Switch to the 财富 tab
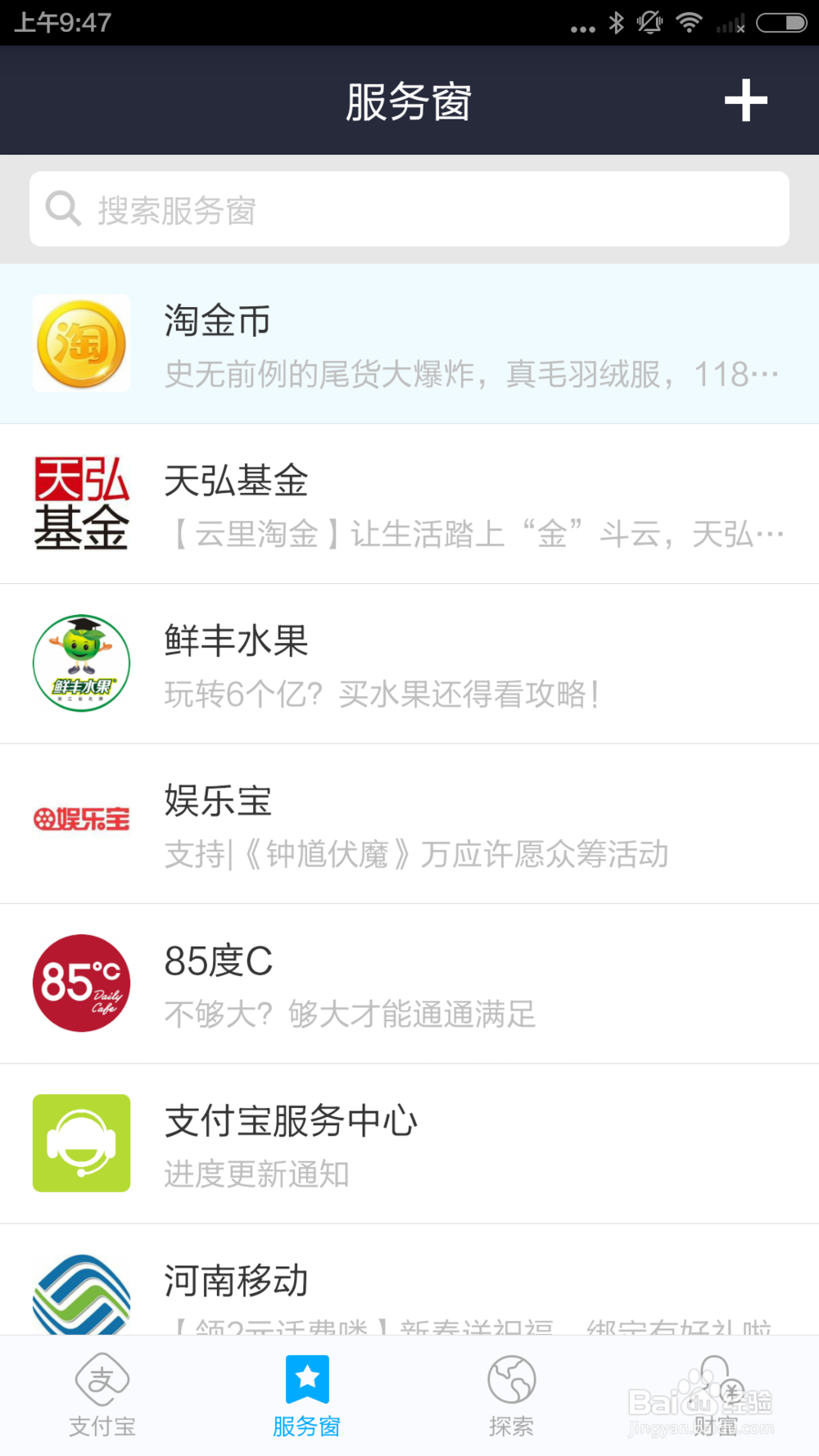 (x=716, y=1395)
